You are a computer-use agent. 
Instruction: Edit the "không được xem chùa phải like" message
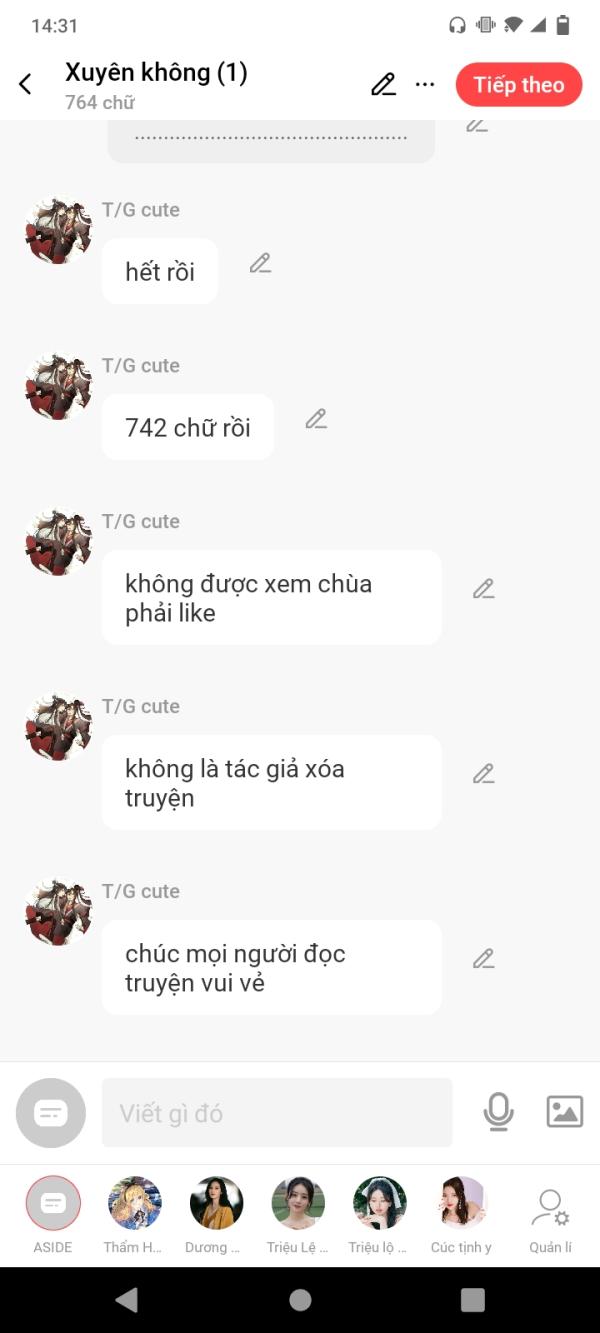click(x=484, y=590)
